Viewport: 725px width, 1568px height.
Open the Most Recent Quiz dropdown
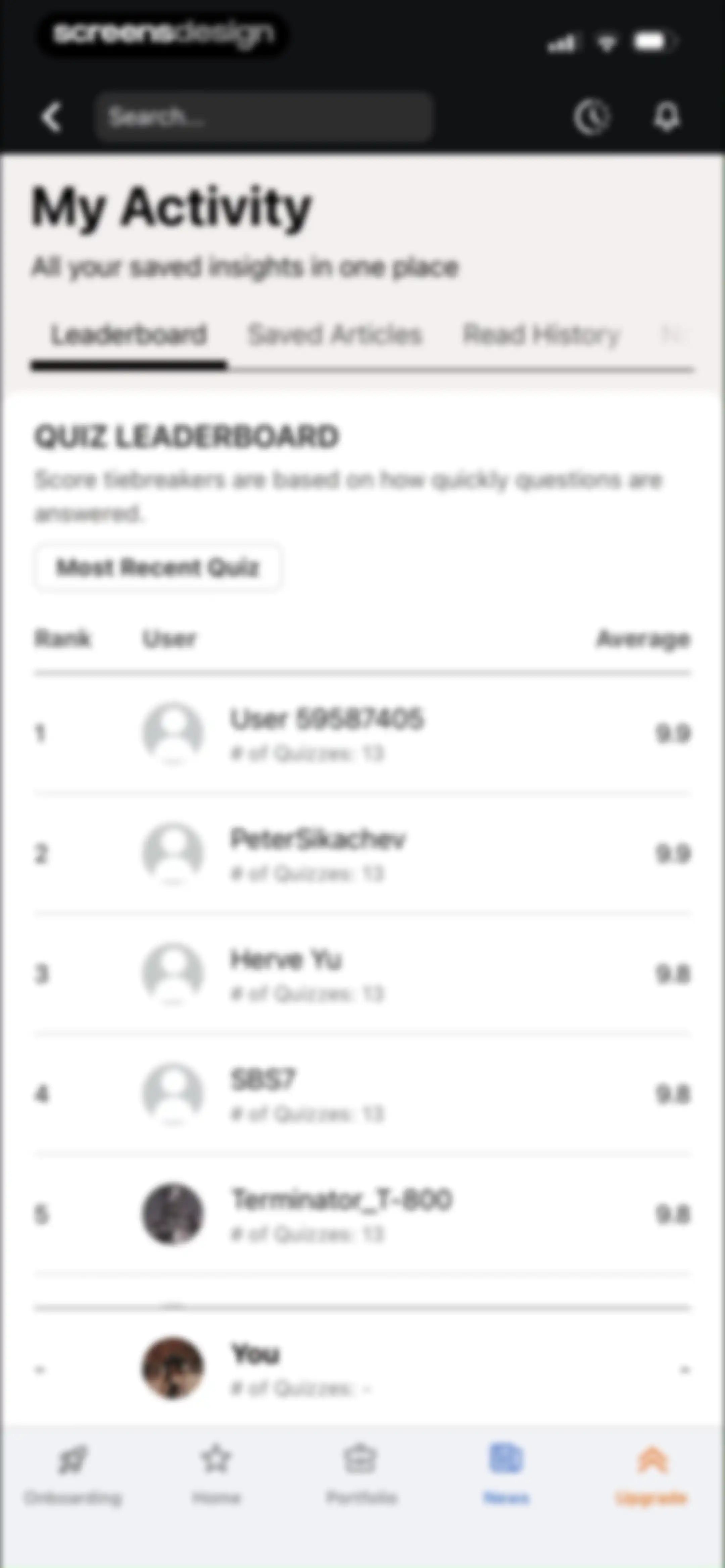(x=157, y=567)
